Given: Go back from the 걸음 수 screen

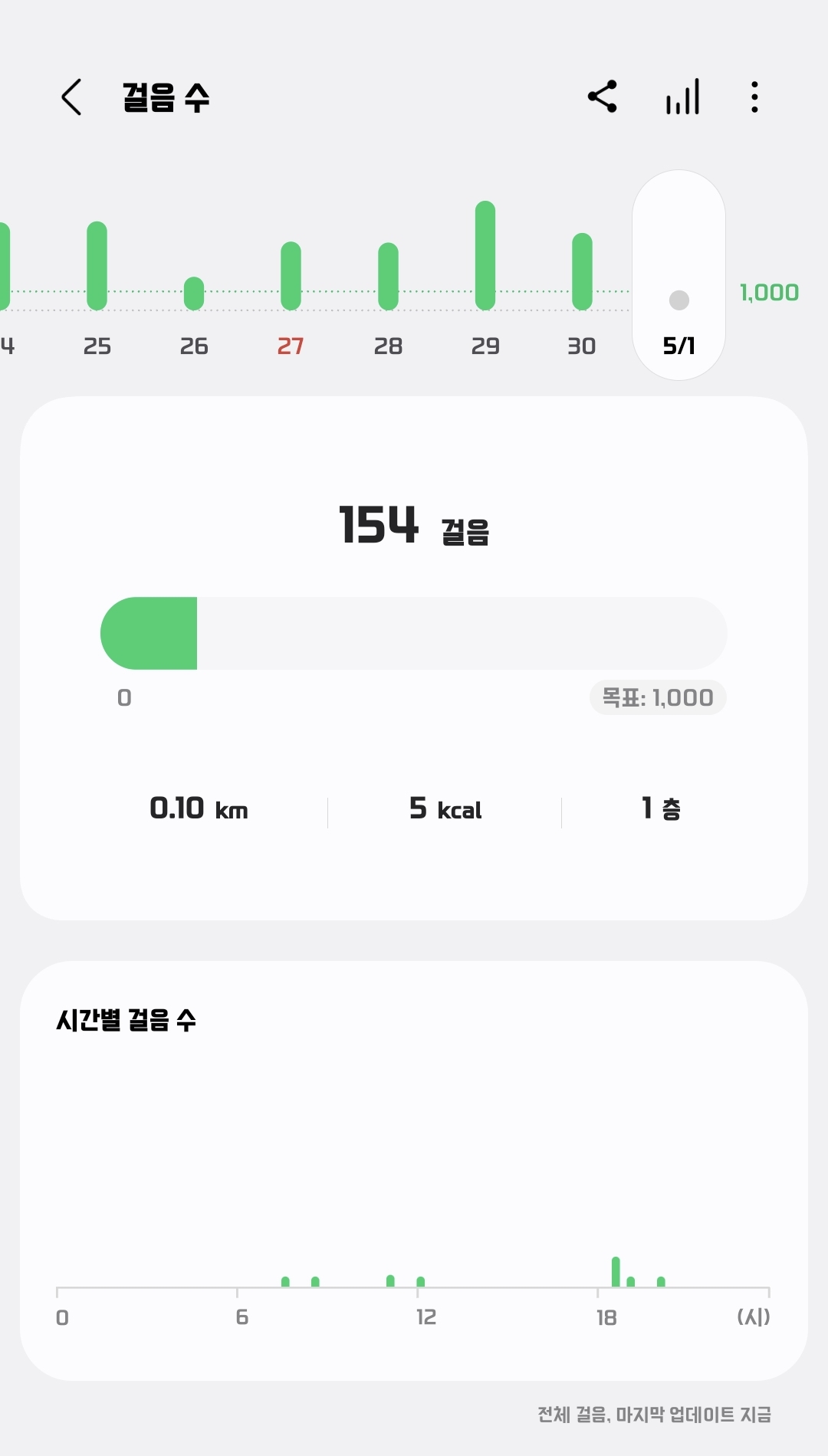Looking at the screenshot, I should pyautogui.click(x=71, y=97).
